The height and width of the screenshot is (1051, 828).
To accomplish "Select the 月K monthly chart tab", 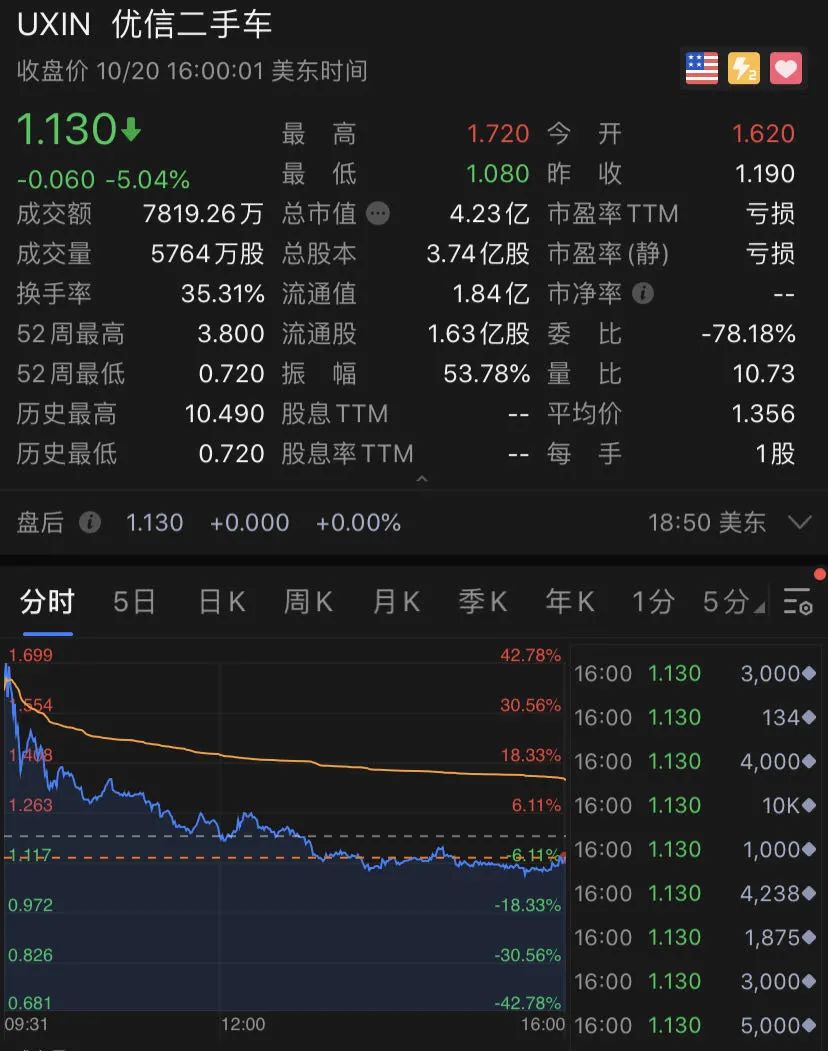I will [396, 602].
